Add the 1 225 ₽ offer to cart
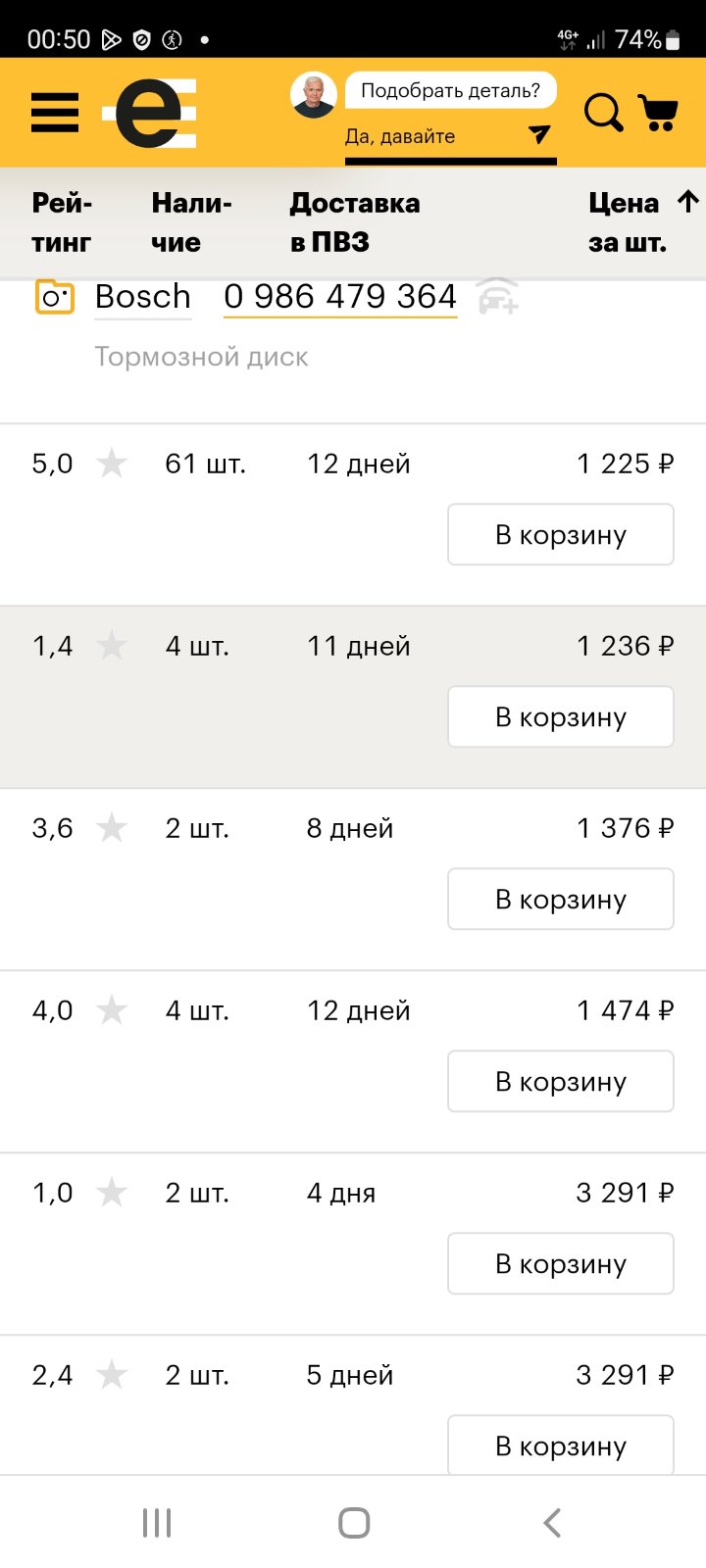This screenshot has width=706, height=1568. [x=561, y=534]
